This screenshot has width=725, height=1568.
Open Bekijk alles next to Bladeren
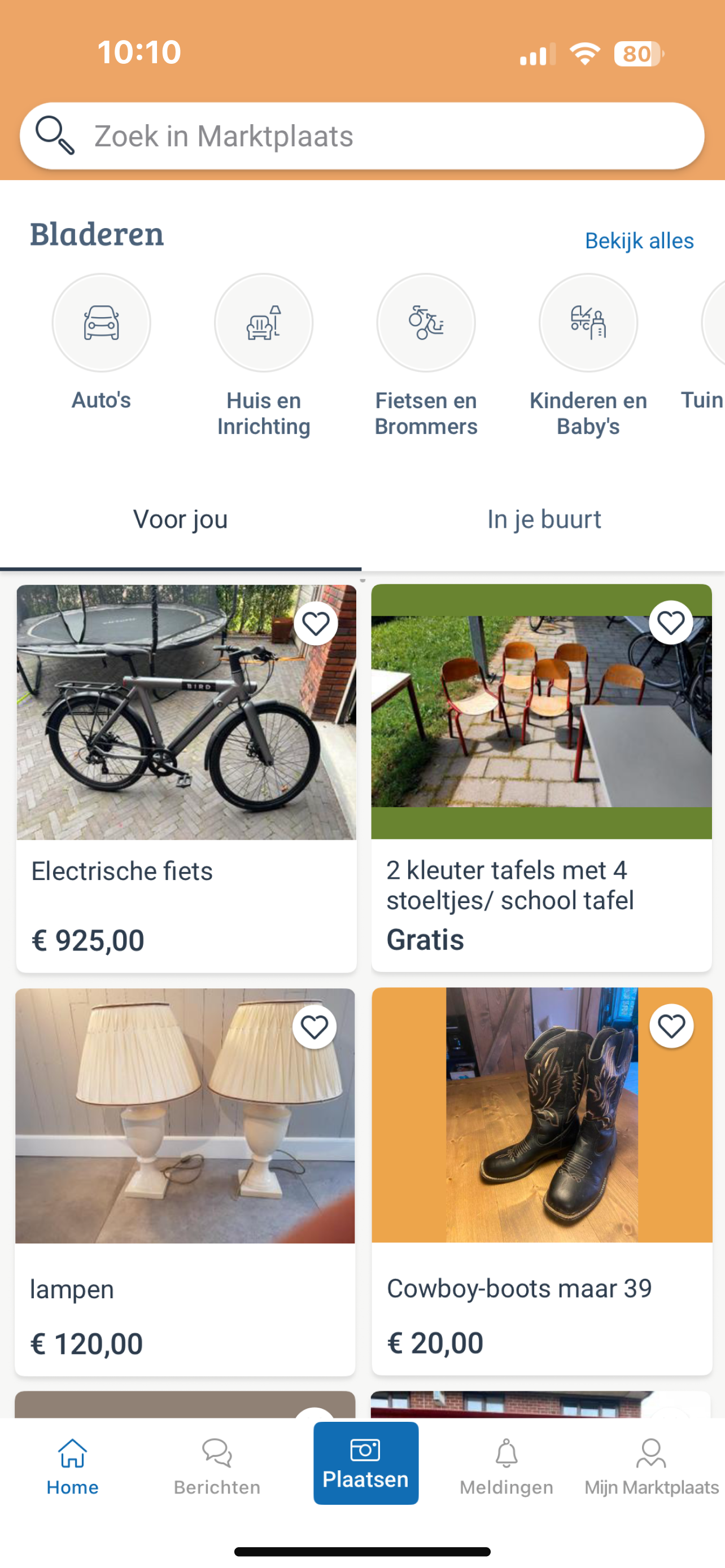tap(639, 241)
